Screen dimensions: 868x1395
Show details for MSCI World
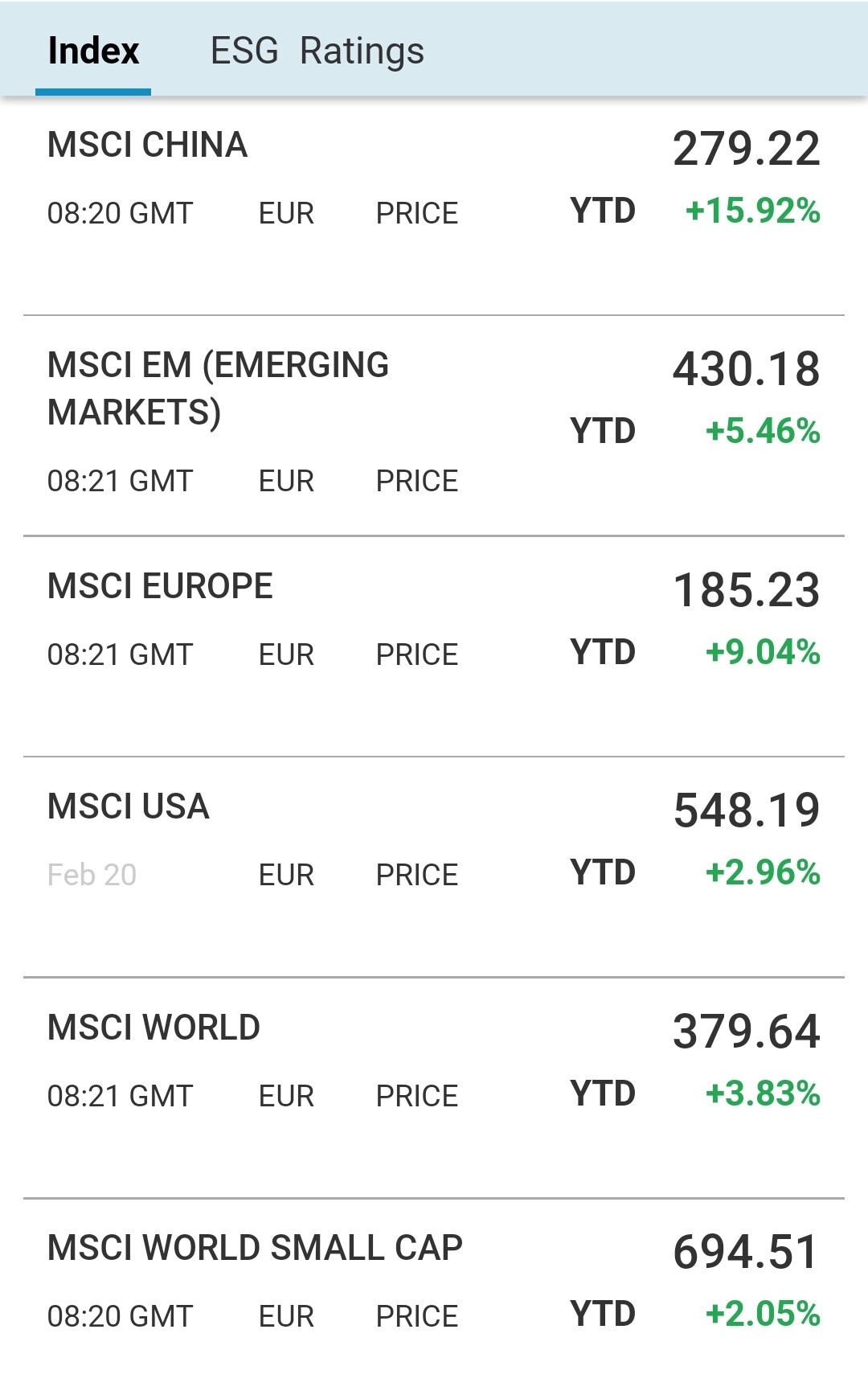[x=434, y=1088]
